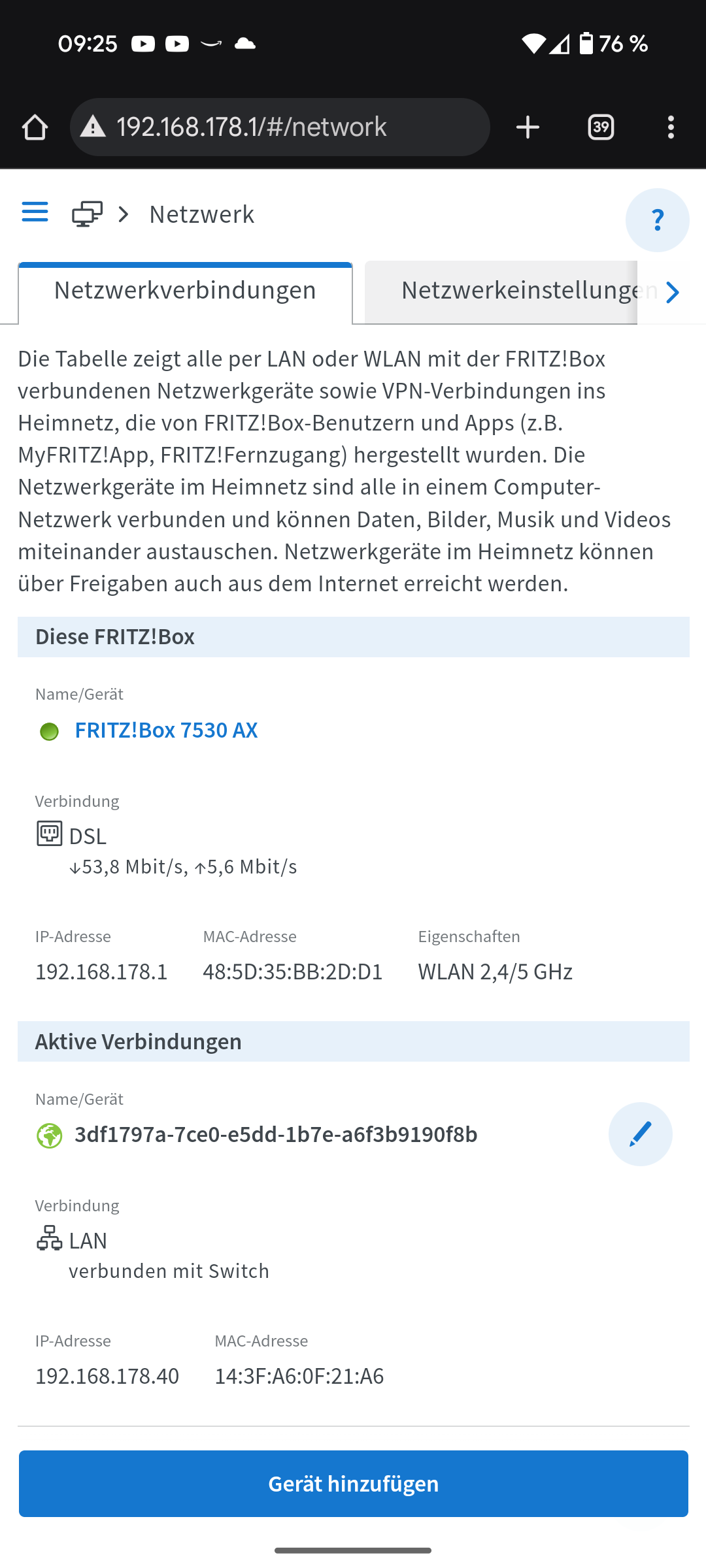The image size is (706, 1568).
Task: Open the help question mark button
Action: coord(657,220)
